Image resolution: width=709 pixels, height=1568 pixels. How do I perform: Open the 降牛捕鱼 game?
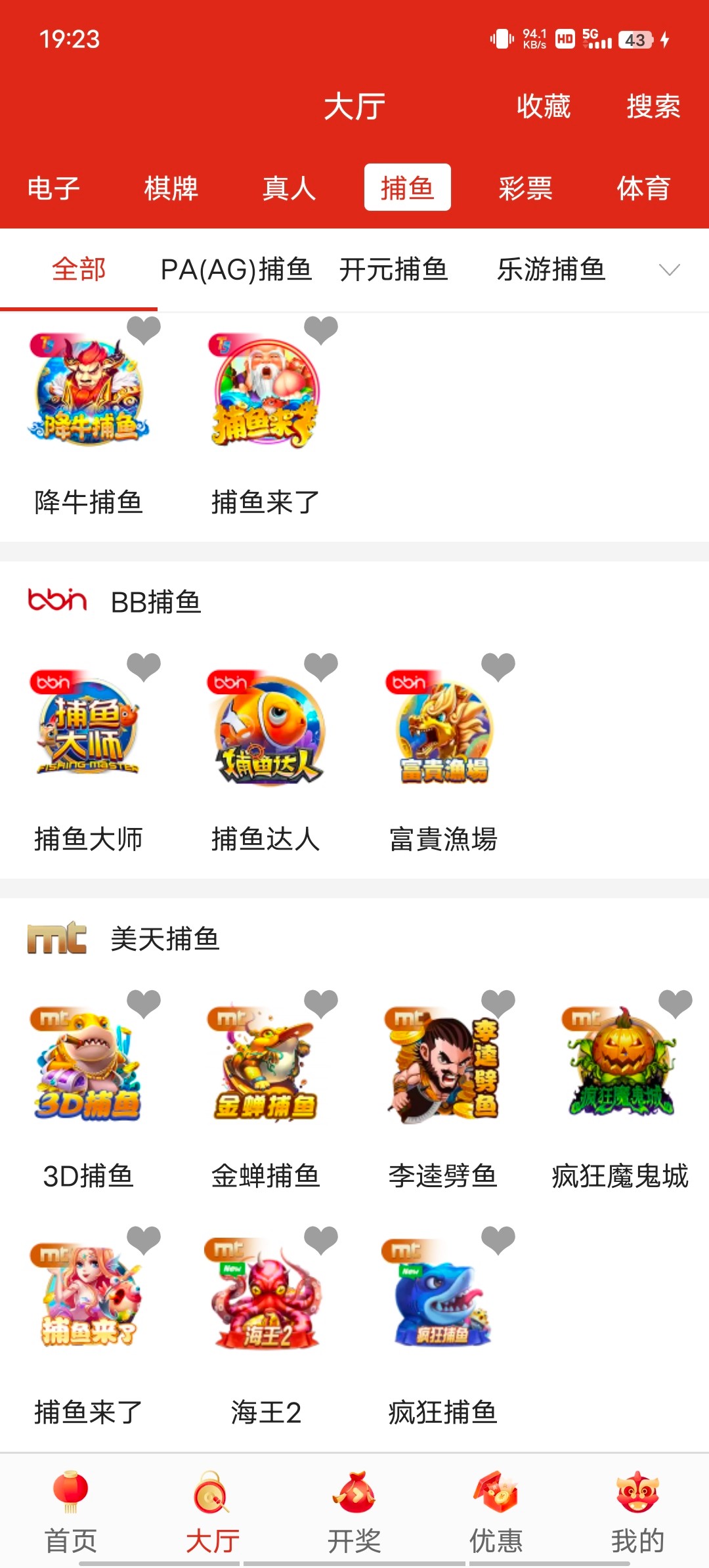pyautogui.click(x=88, y=392)
